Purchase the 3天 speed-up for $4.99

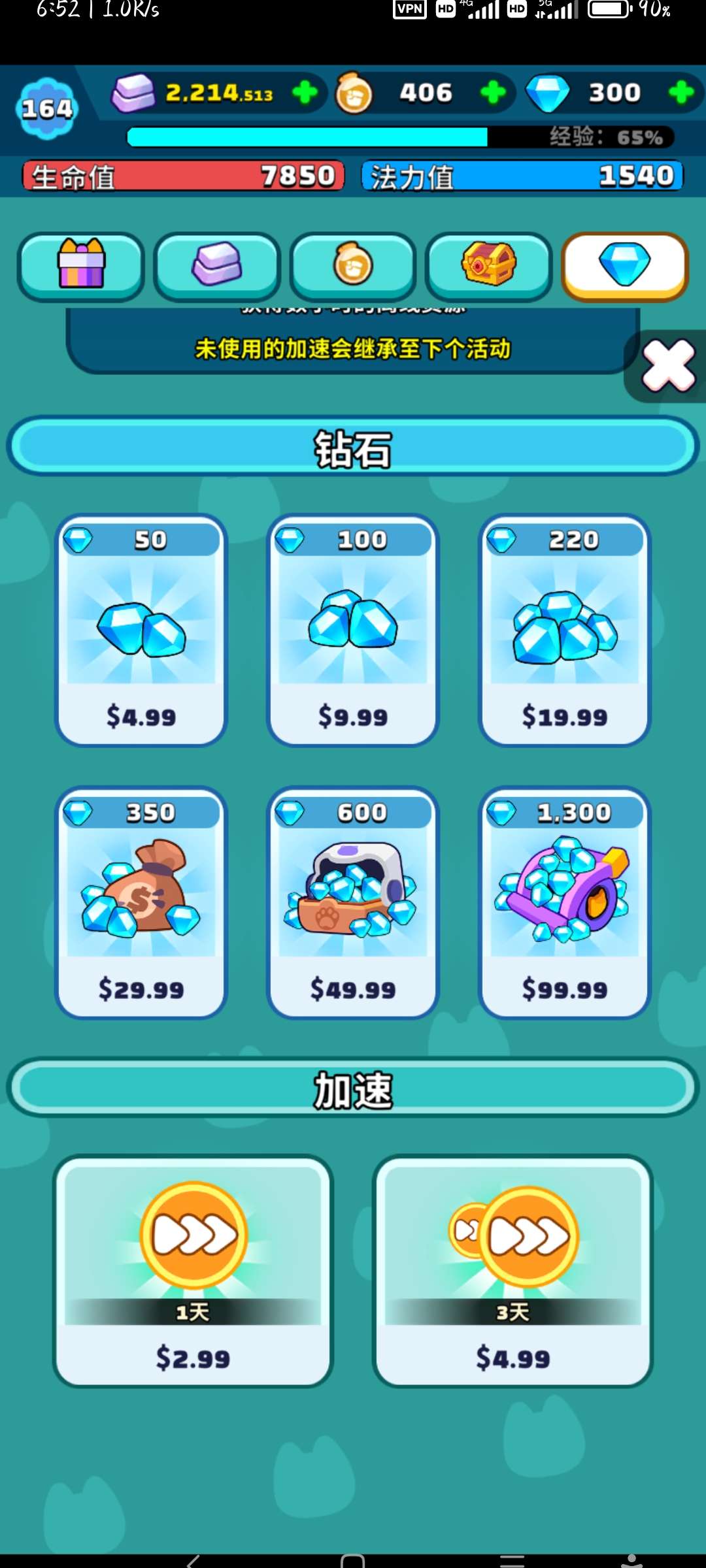(x=513, y=1271)
